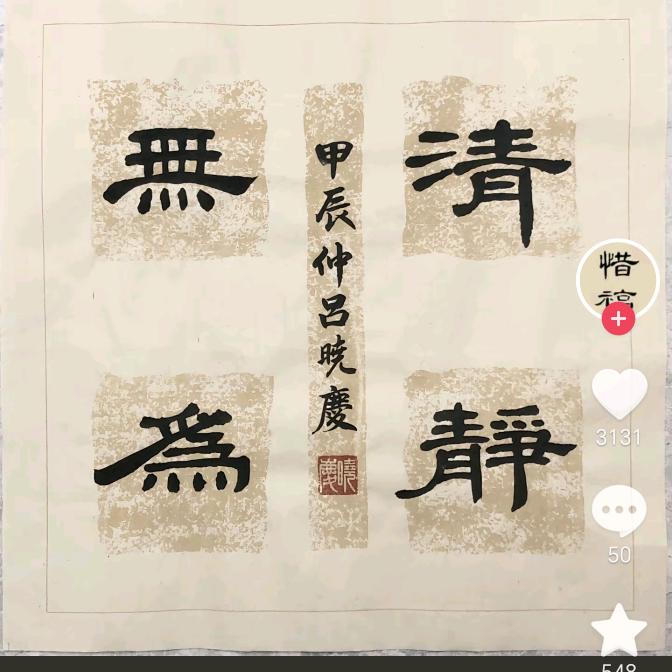
Task: Like this calligraphy video
Action: pyautogui.click(x=619, y=393)
